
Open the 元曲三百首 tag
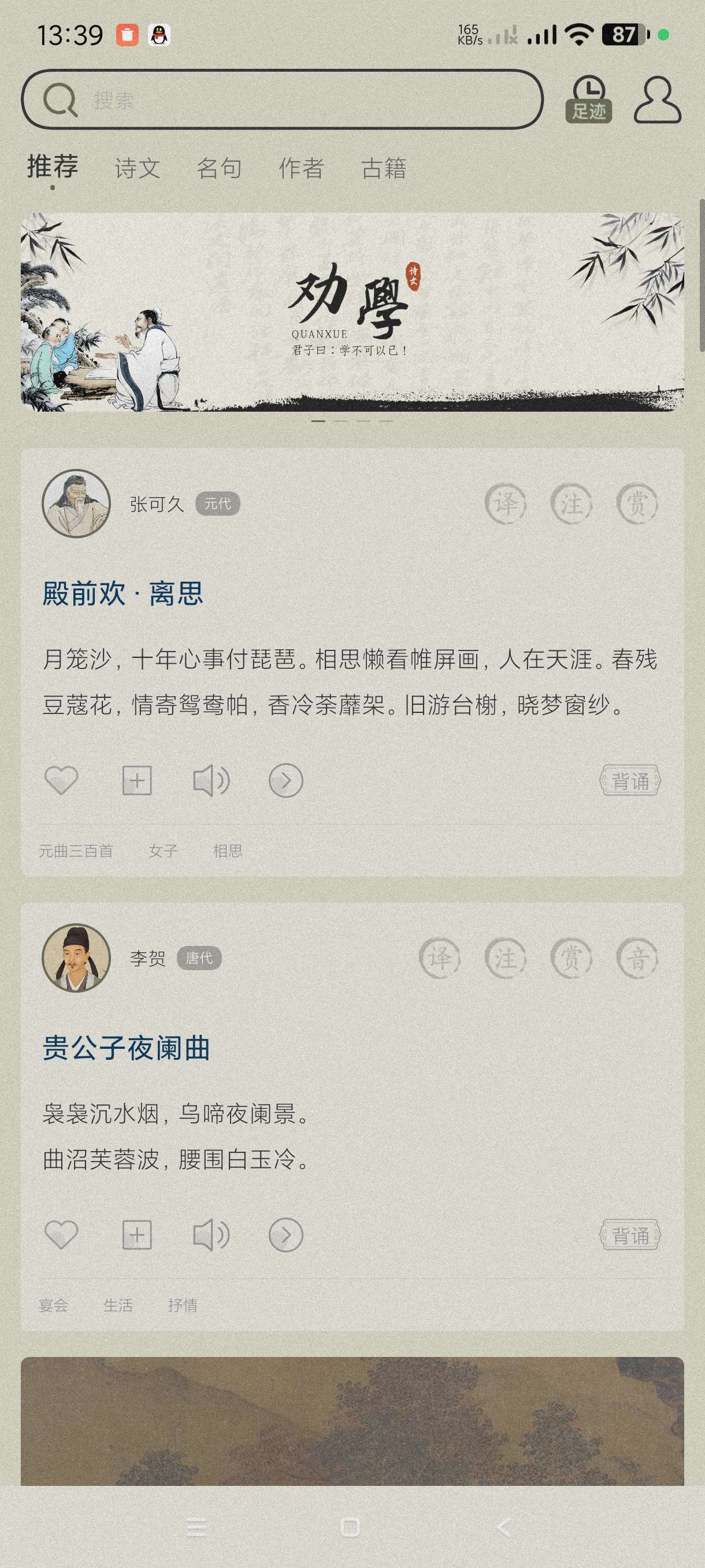[76, 851]
